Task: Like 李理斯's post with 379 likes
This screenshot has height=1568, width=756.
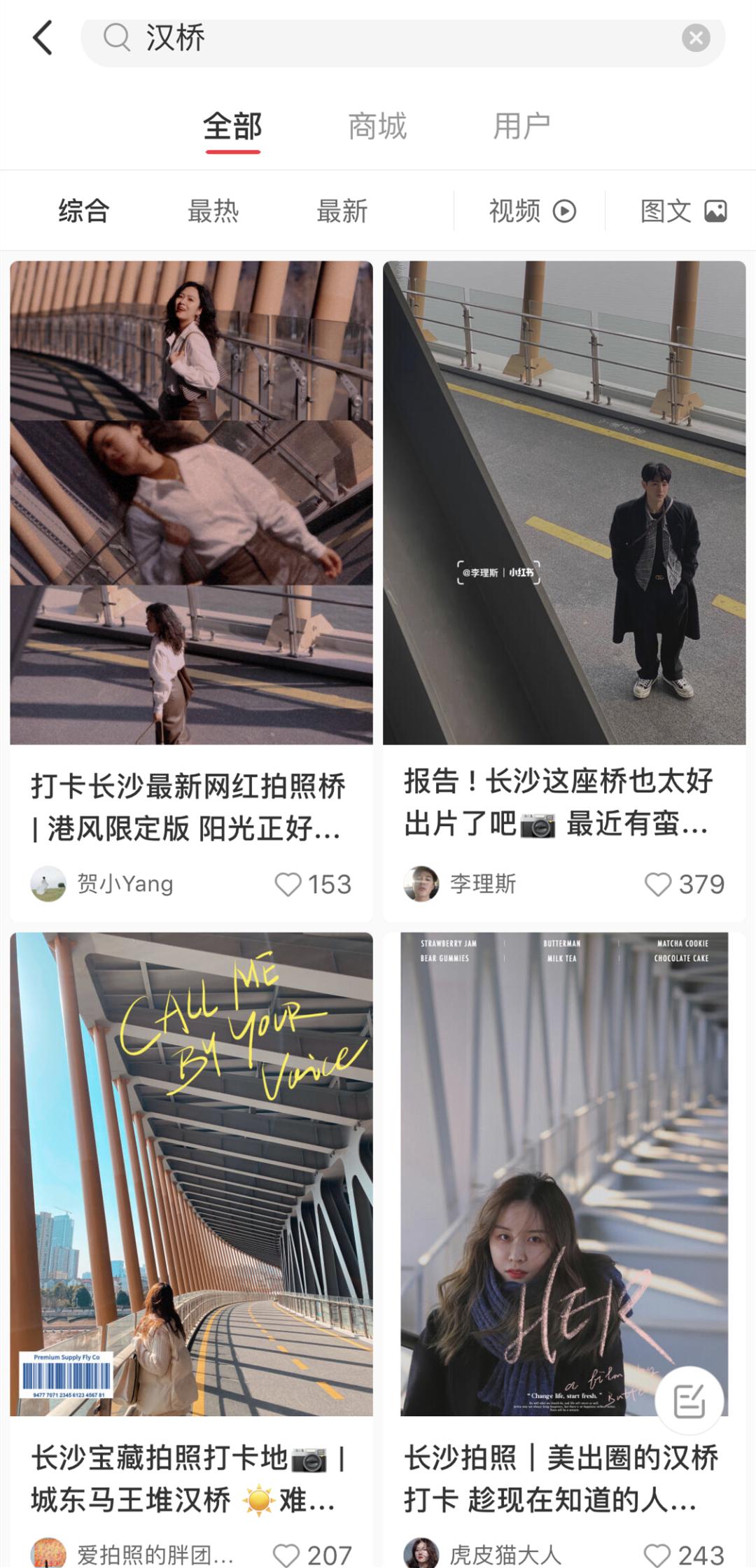Action: click(x=657, y=884)
